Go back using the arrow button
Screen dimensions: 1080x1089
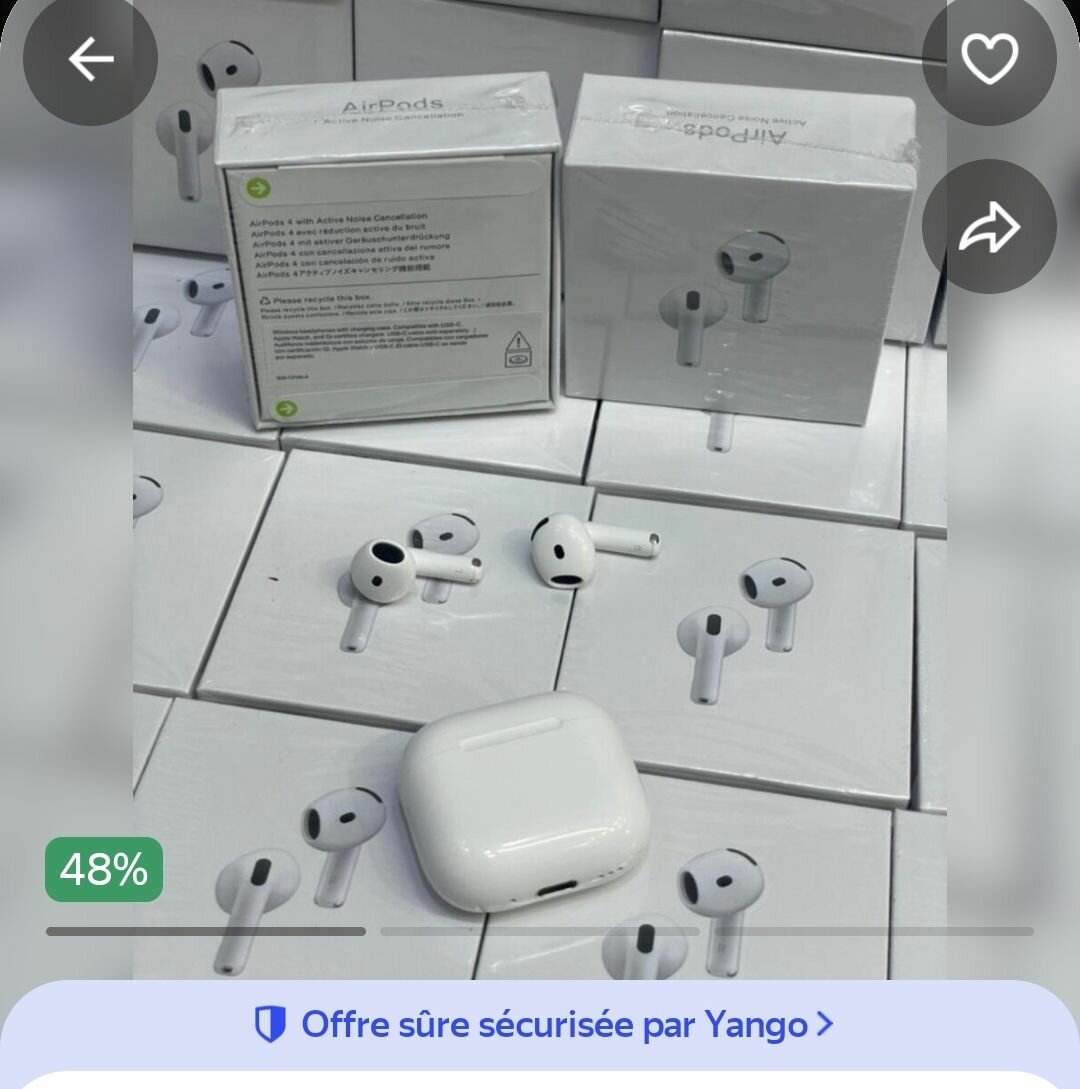click(x=90, y=59)
